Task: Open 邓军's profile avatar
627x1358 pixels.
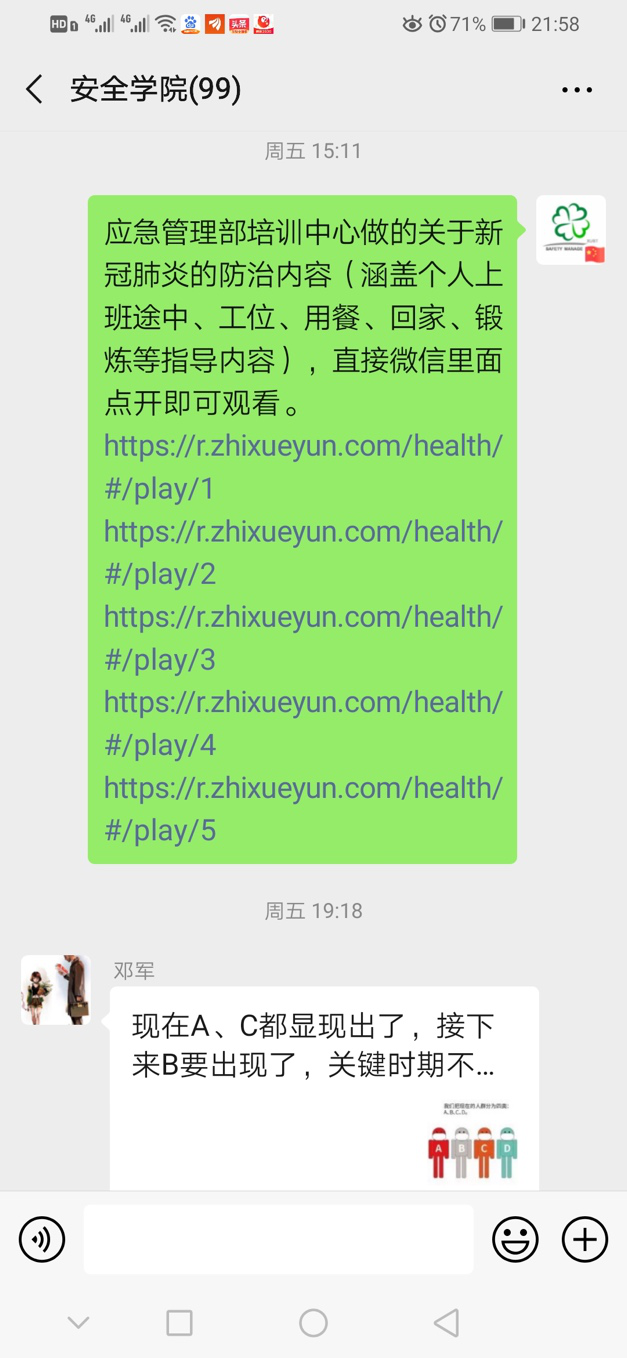Action: click(56, 989)
